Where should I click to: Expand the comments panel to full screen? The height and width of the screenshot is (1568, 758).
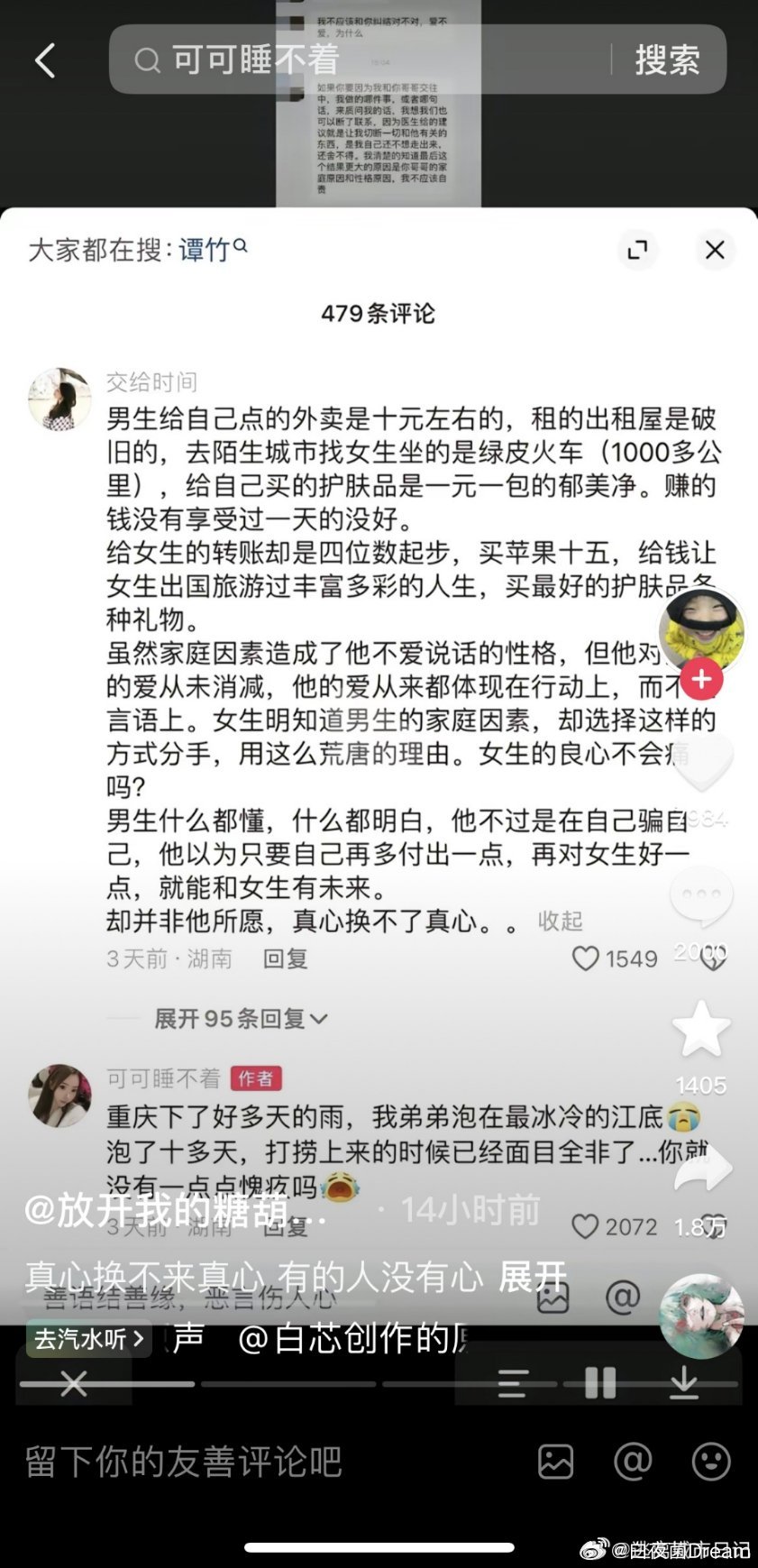(638, 250)
